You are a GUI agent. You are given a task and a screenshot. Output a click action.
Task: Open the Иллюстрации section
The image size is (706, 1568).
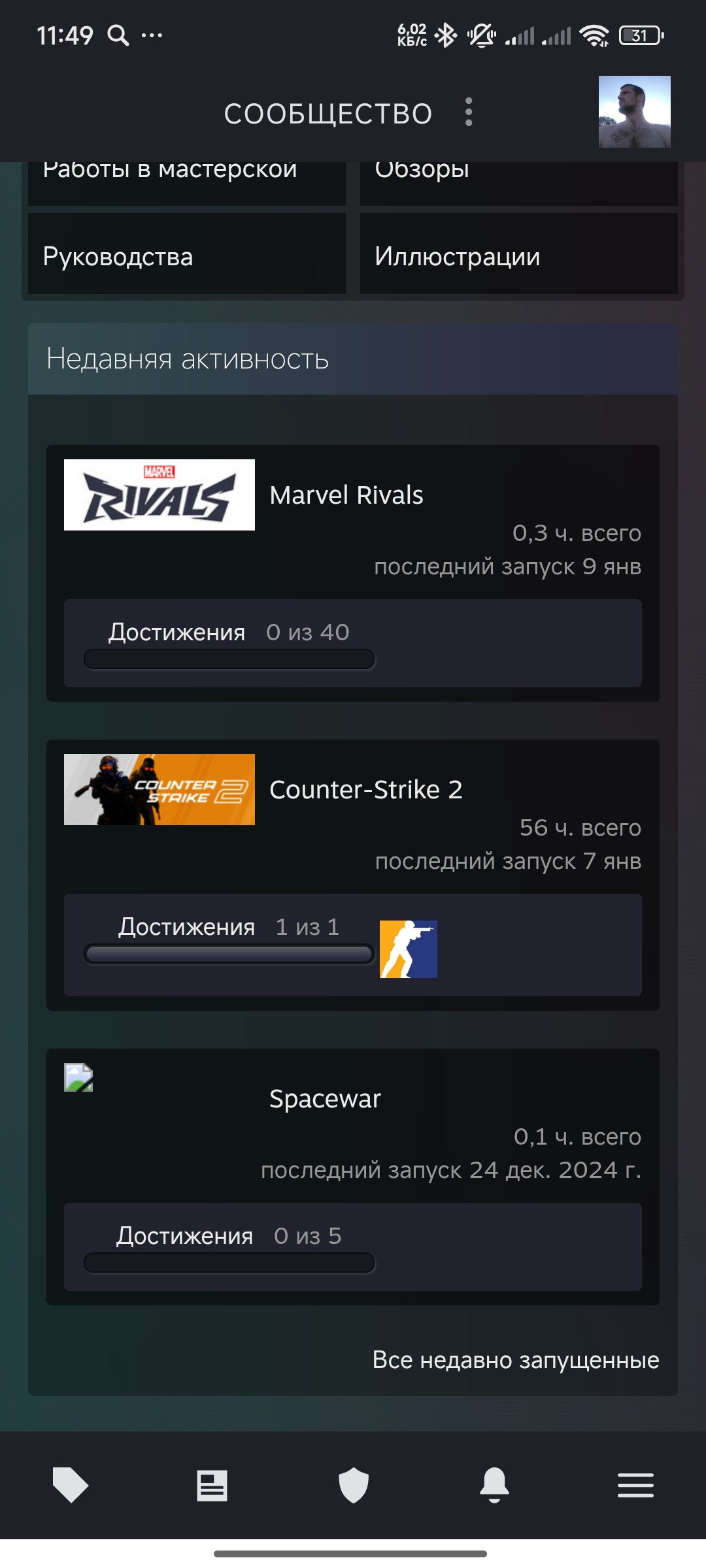click(x=518, y=254)
